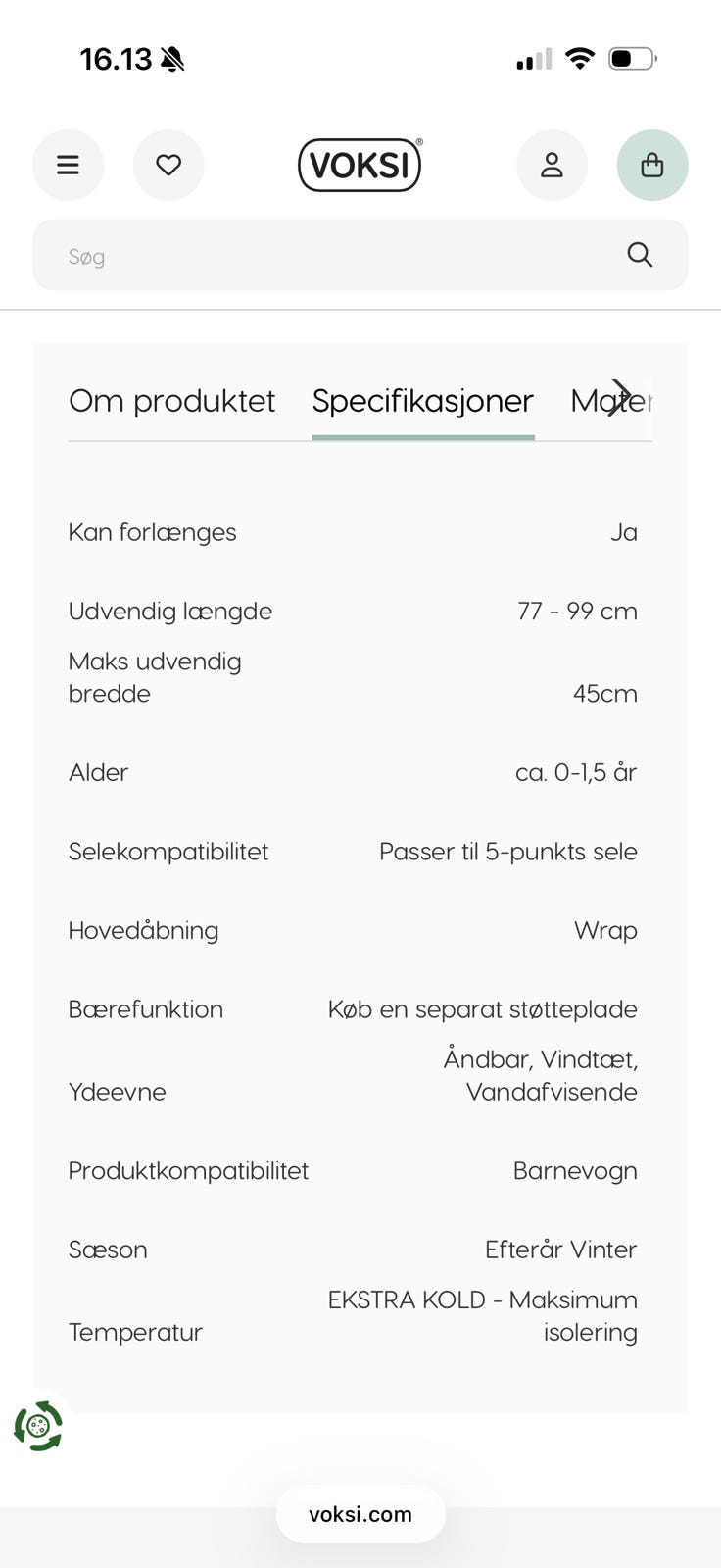Tap the voksi.com address pill
This screenshot has width=721, height=1568.
click(360, 1514)
